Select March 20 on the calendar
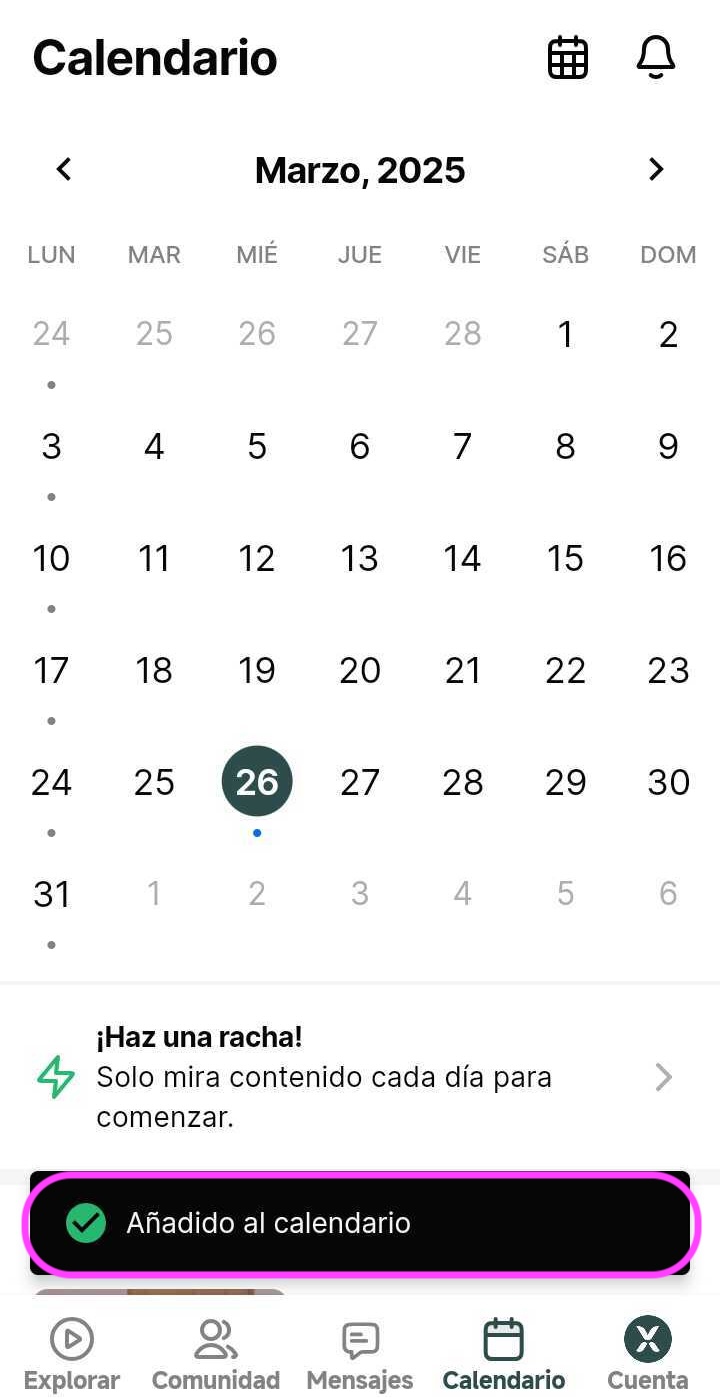 360,670
